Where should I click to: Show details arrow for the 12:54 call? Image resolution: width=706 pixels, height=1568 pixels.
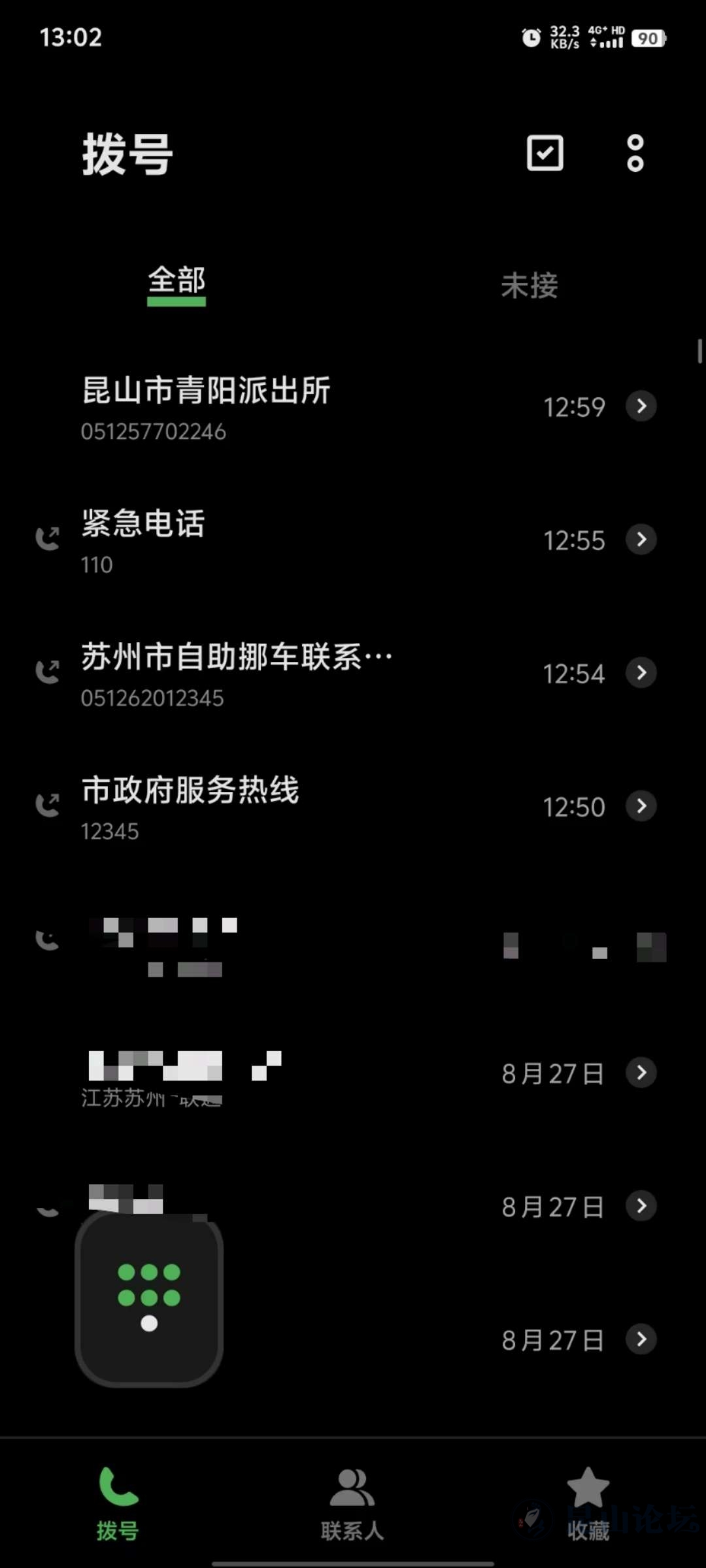[641, 673]
